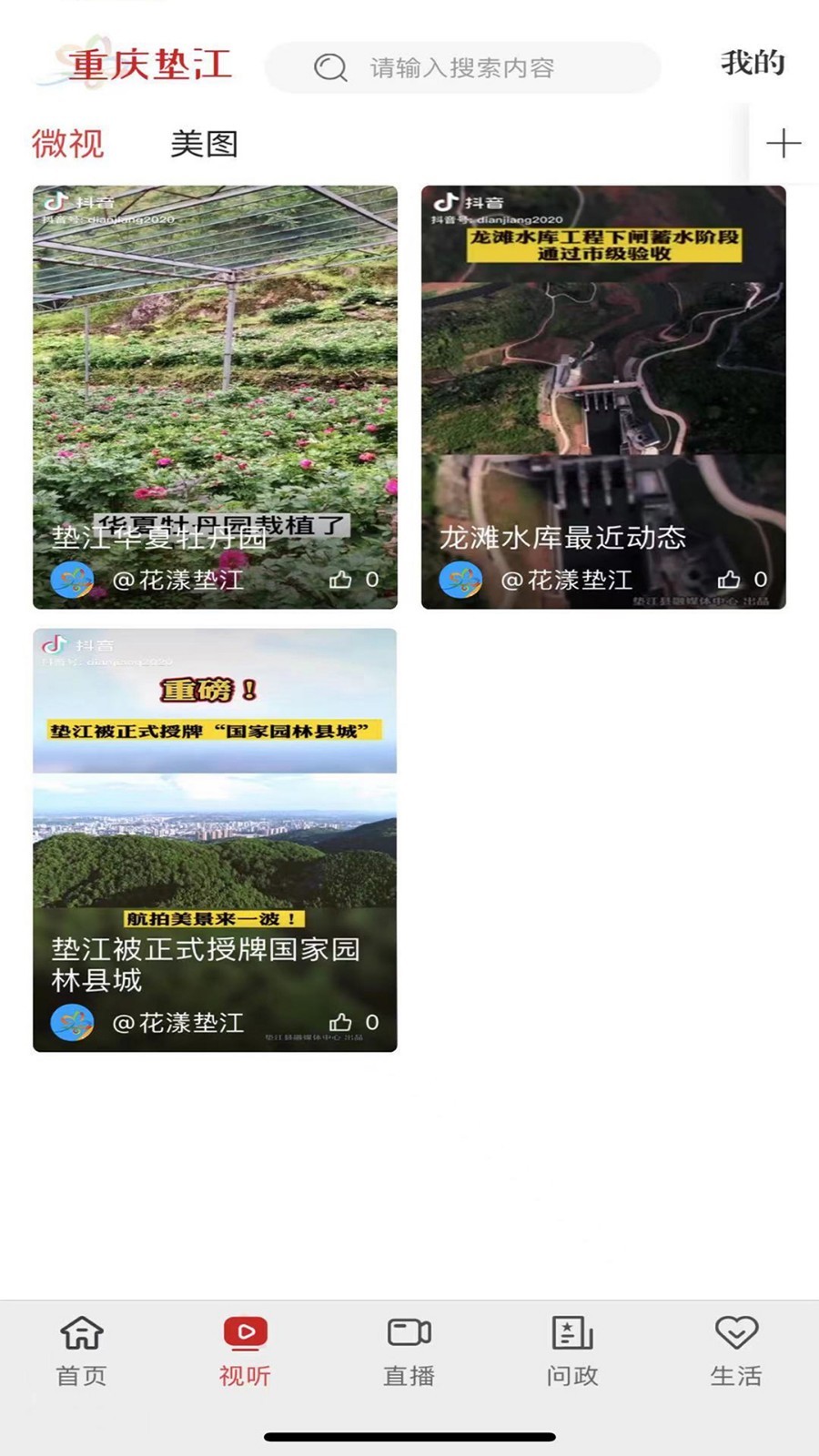Tap the 抖音 logo on 垫江华夏牡丹园 video
This screenshot has height=1456, width=819.
(x=58, y=202)
